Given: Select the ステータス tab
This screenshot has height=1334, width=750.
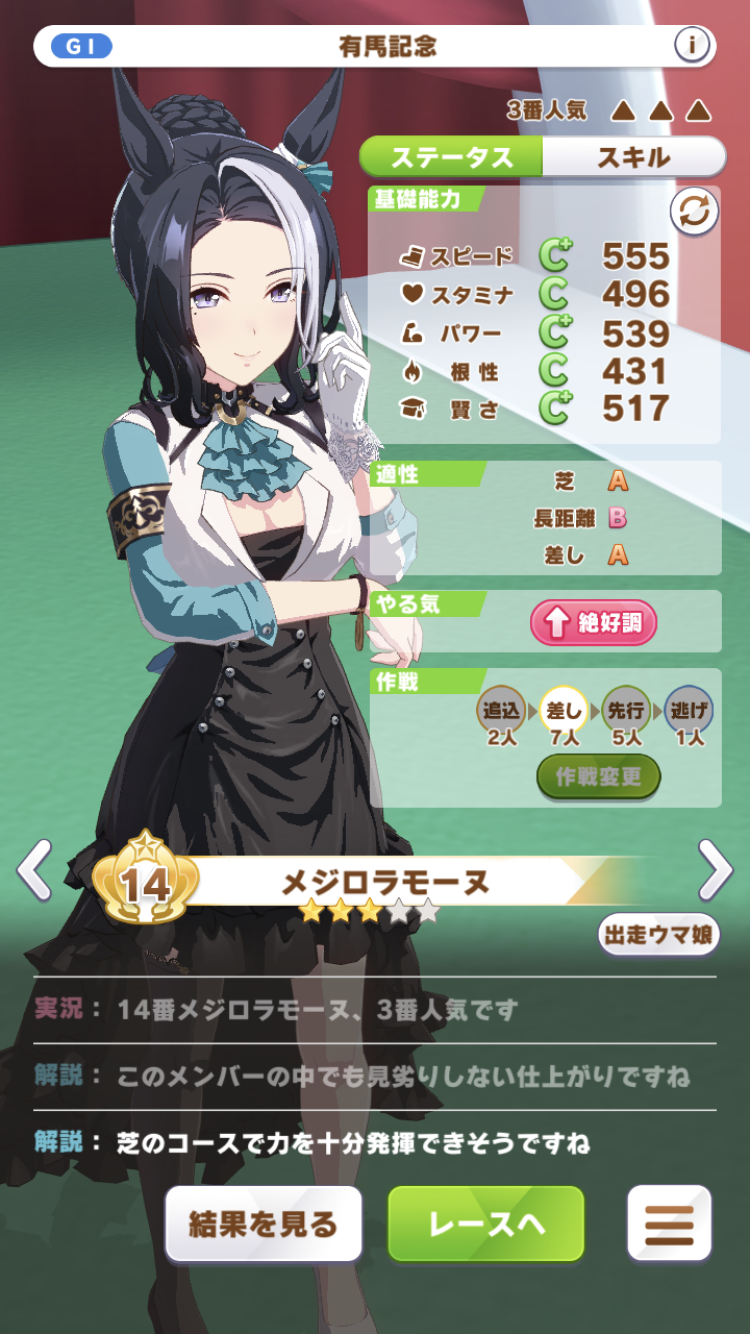Looking at the screenshot, I should click(x=451, y=158).
